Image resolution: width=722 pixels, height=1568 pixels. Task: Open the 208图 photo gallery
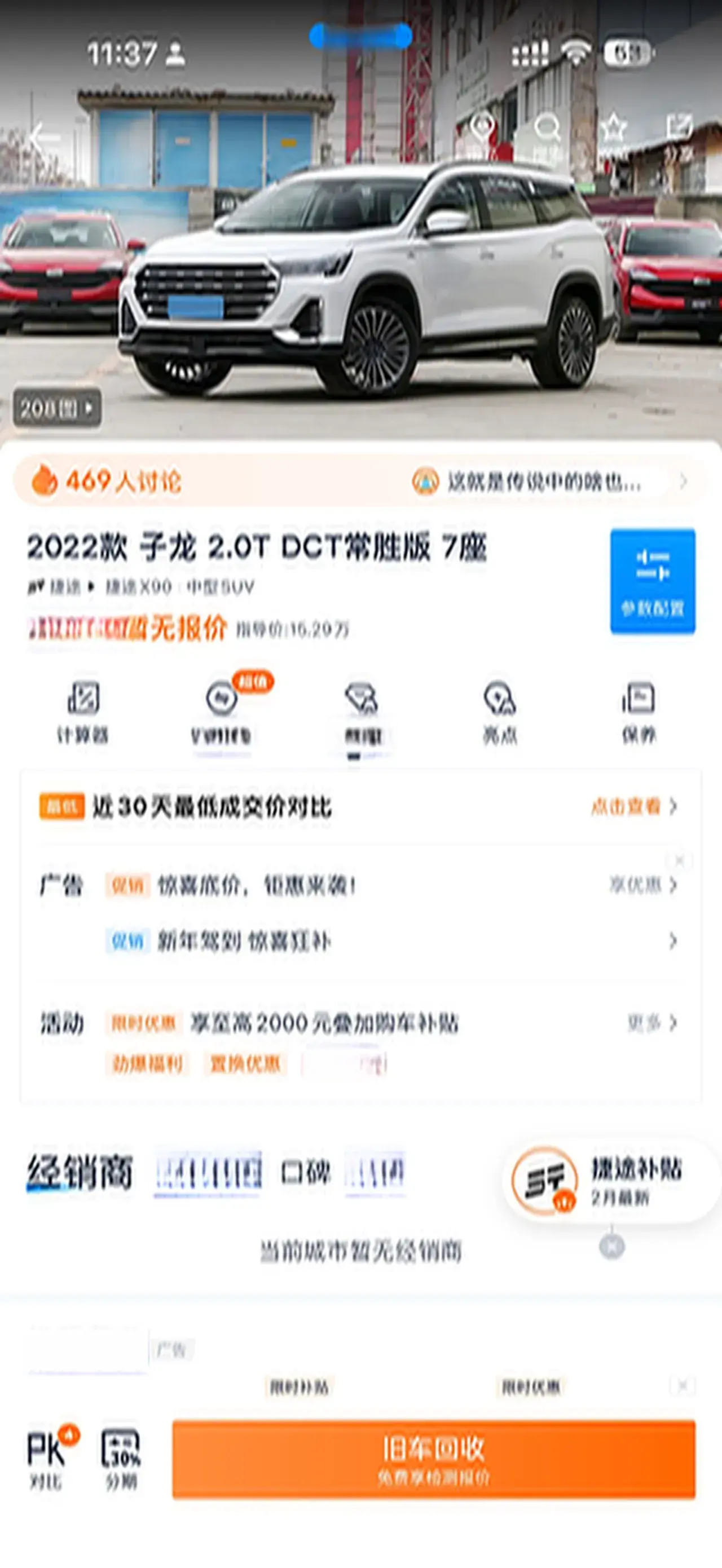click(x=57, y=408)
